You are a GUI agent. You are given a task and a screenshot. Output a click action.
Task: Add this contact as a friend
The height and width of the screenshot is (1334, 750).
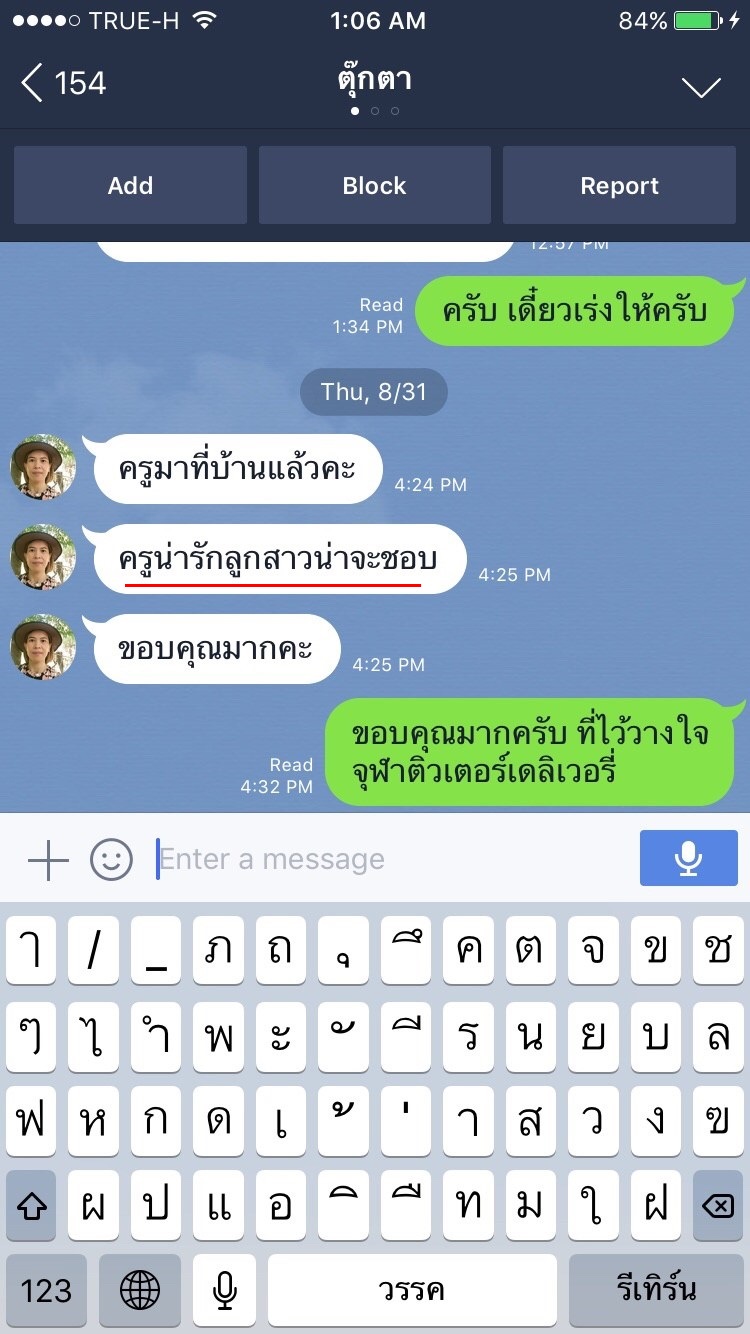(x=130, y=185)
